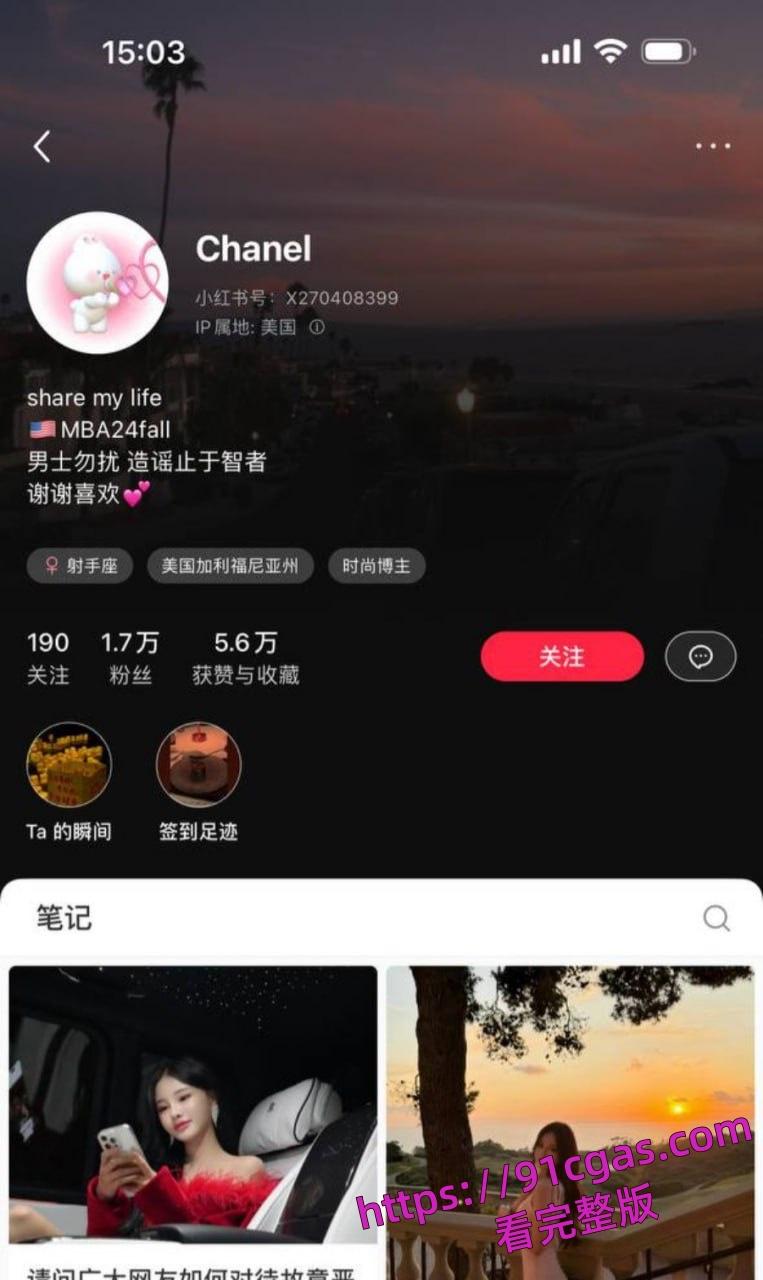This screenshot has width=763, height=1280.
Task: Tap the message bubble icon next to 关注
Action: [x=700, y=656]
